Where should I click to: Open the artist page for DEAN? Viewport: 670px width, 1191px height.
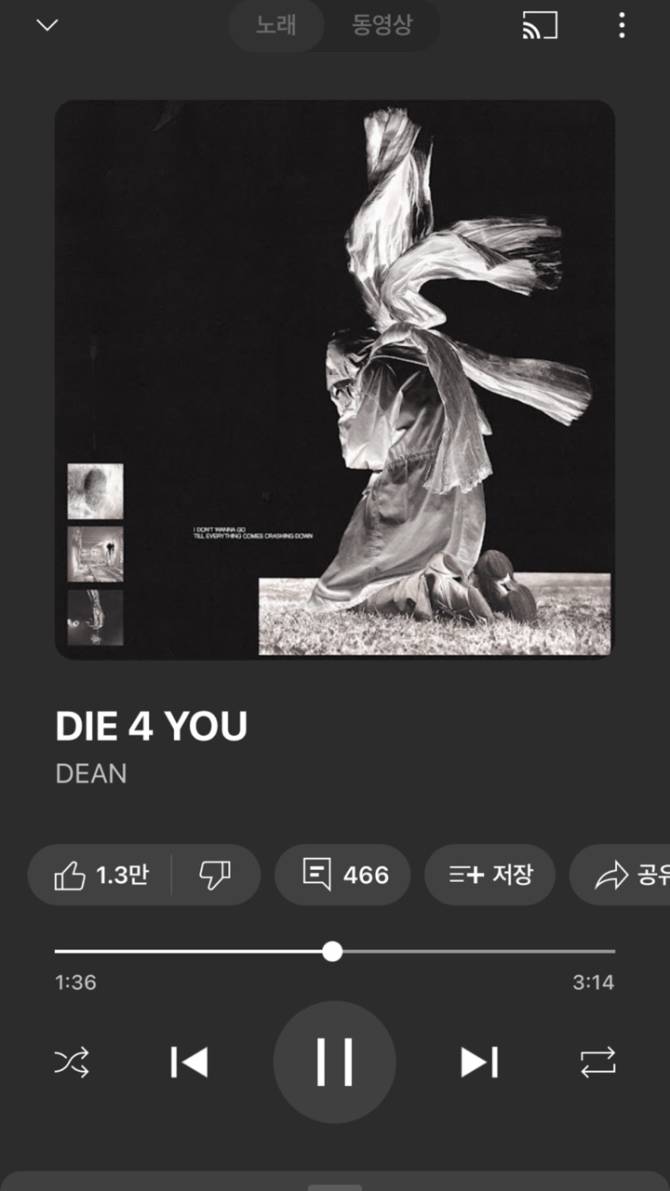pyautogui.click(x=91, y=773)
